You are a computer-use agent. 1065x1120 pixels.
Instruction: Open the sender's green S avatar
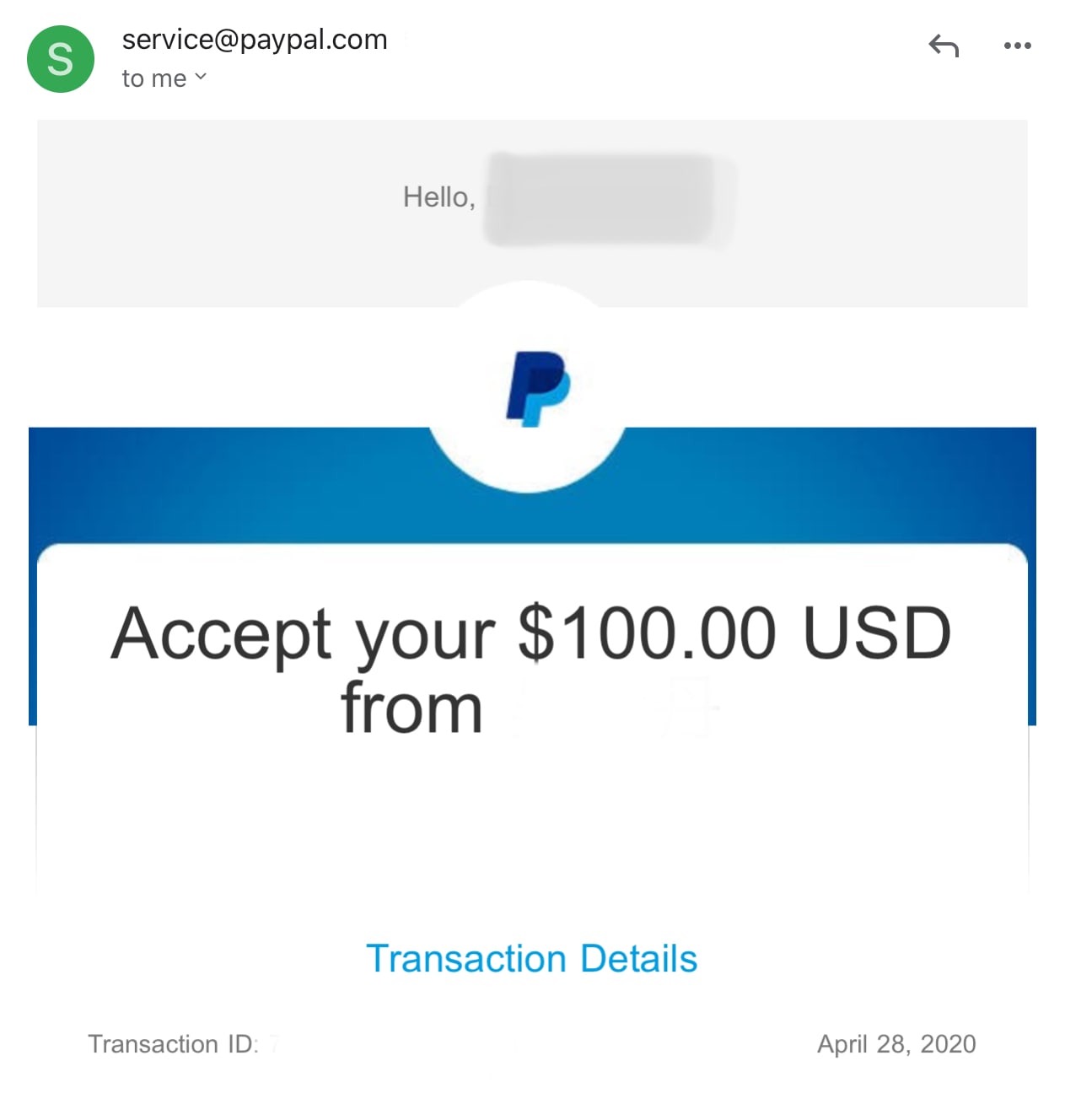coord(61,59)
